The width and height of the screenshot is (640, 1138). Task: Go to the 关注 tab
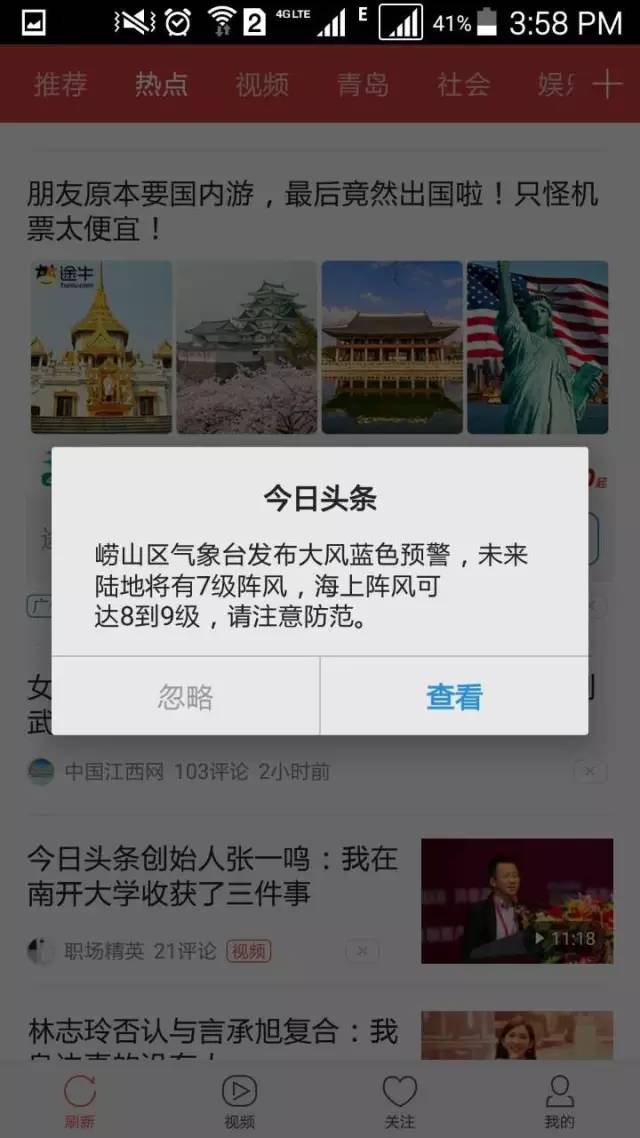(400, 1100)
